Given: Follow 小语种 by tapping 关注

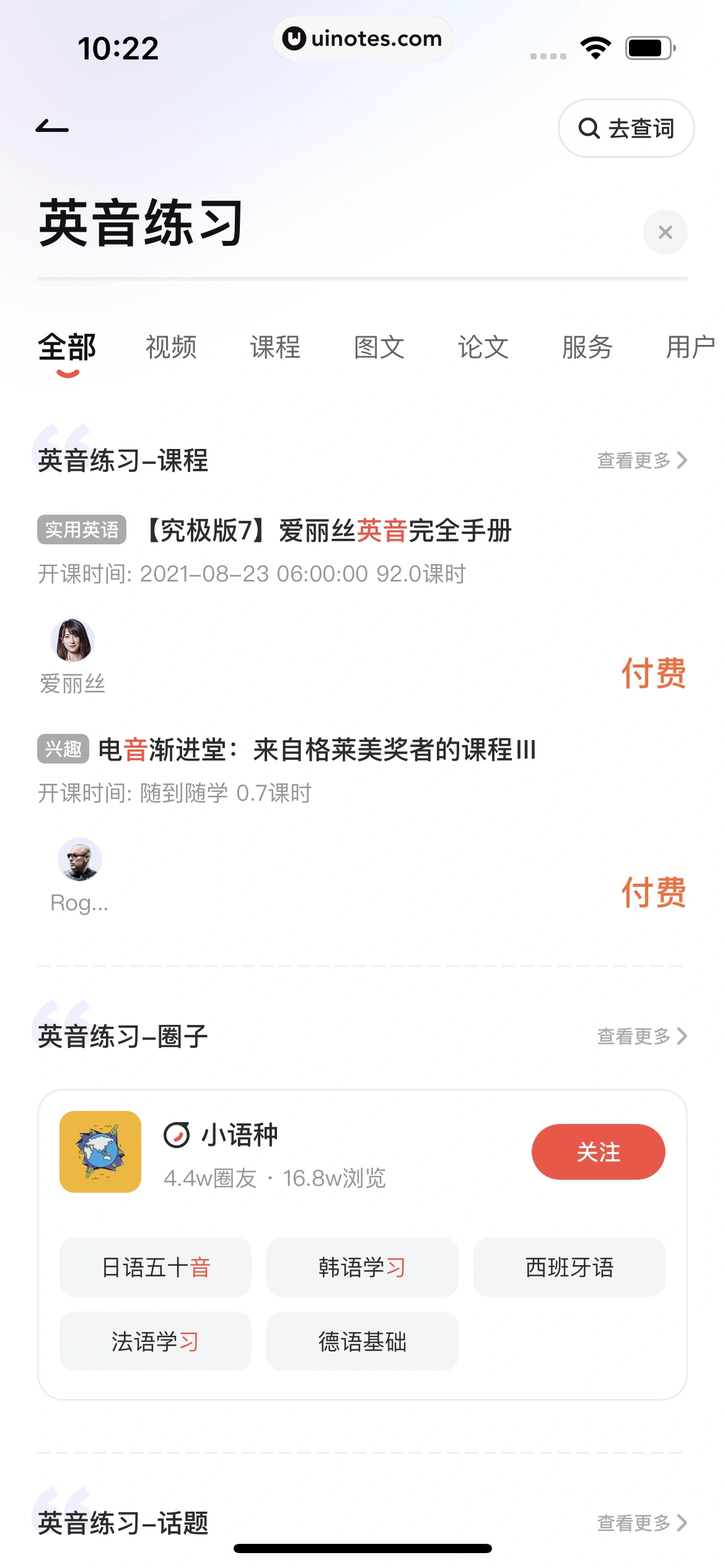Looking at the screenshot, I should [598, 1151].
